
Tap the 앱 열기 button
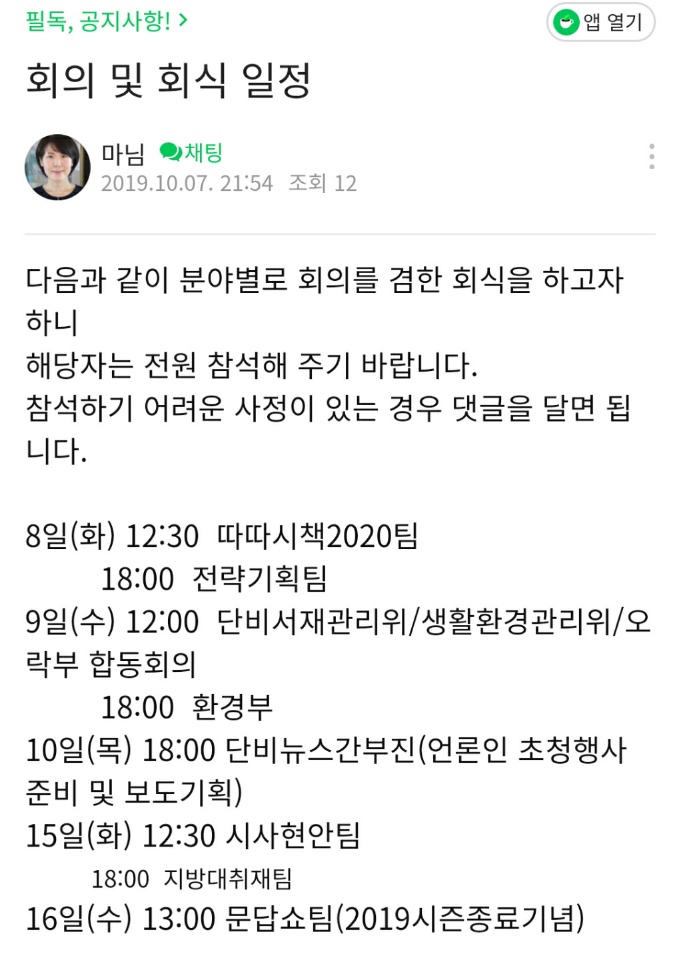coord(600,22)
